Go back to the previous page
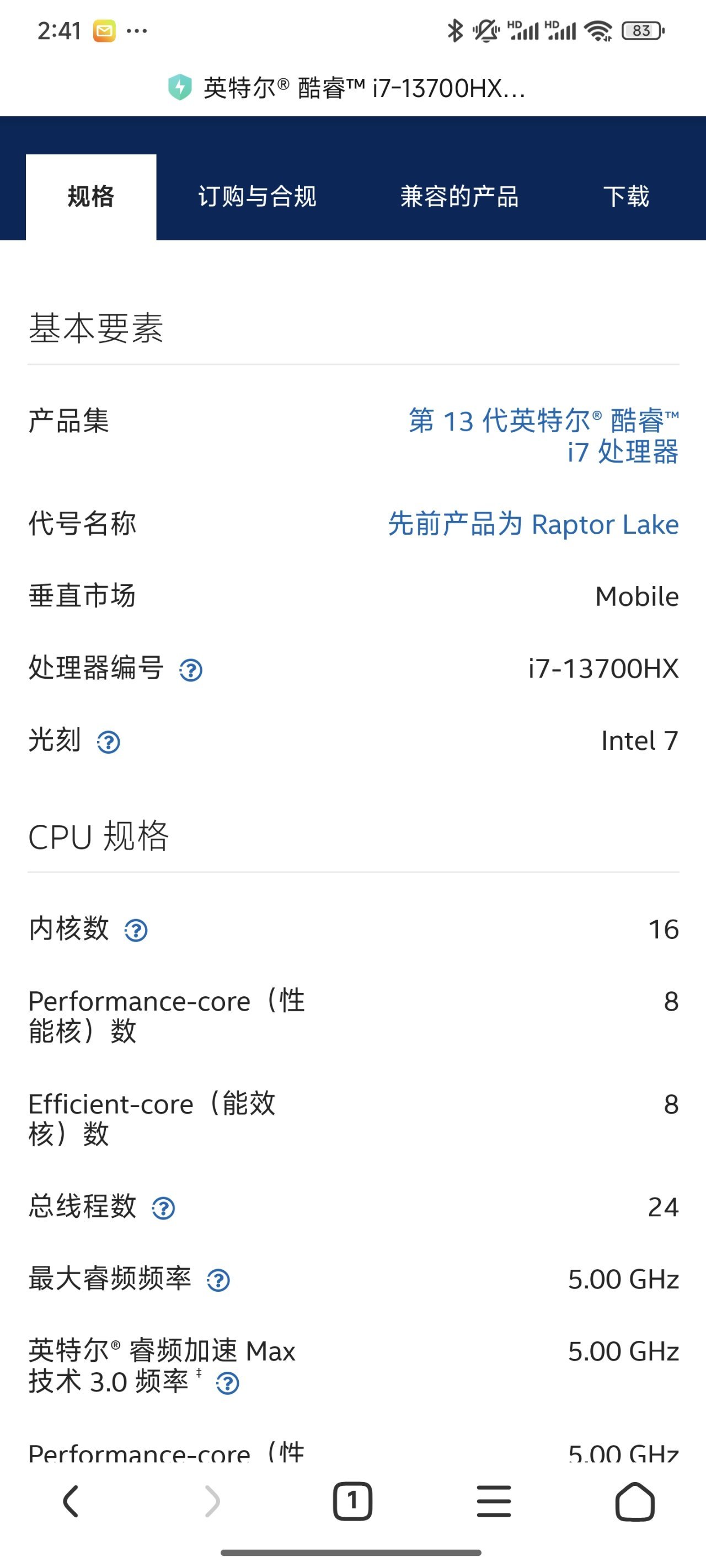Screen dimensions: 706x1568 [71, 1501]
